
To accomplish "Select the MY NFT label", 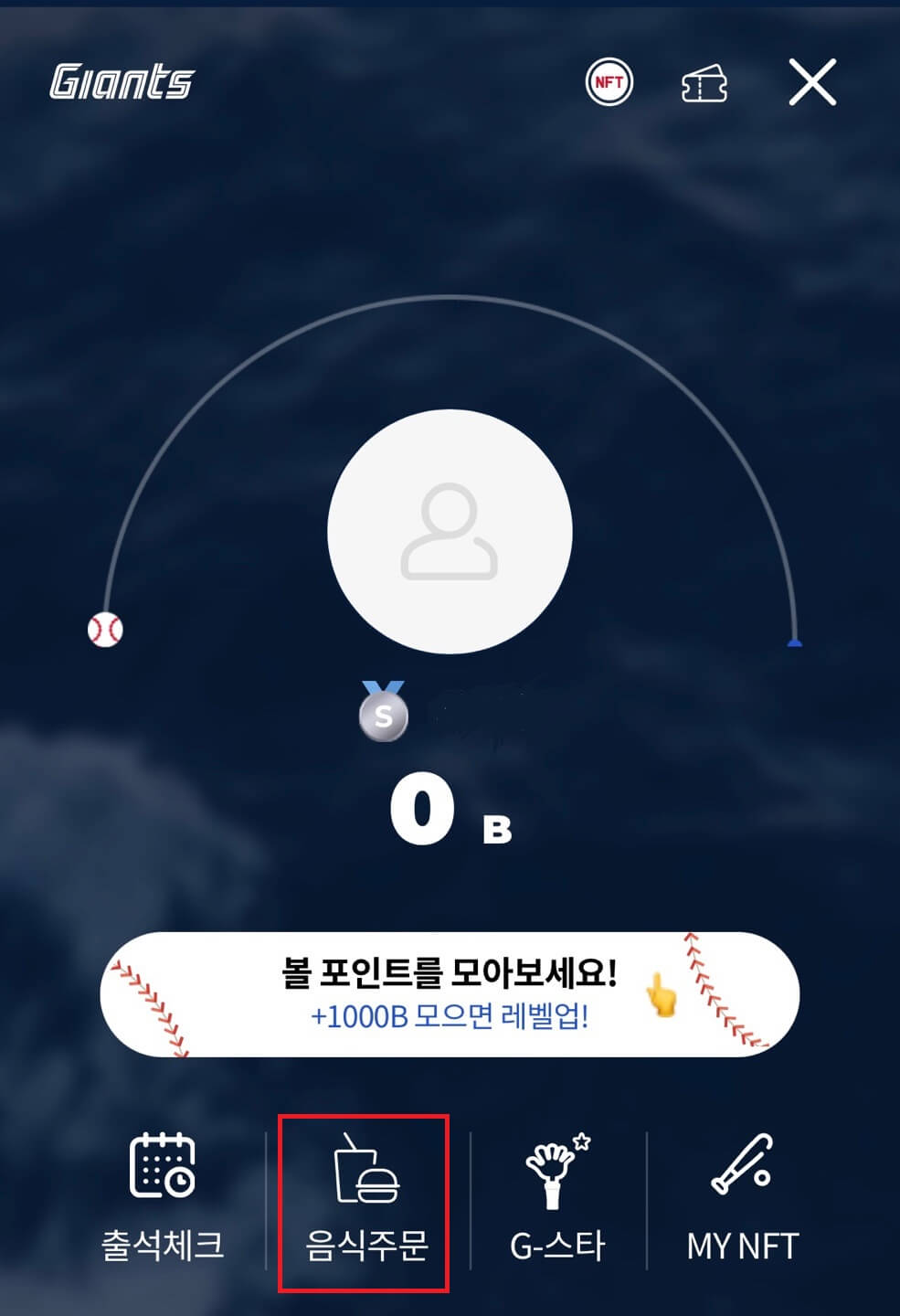I will (742, 1243).
